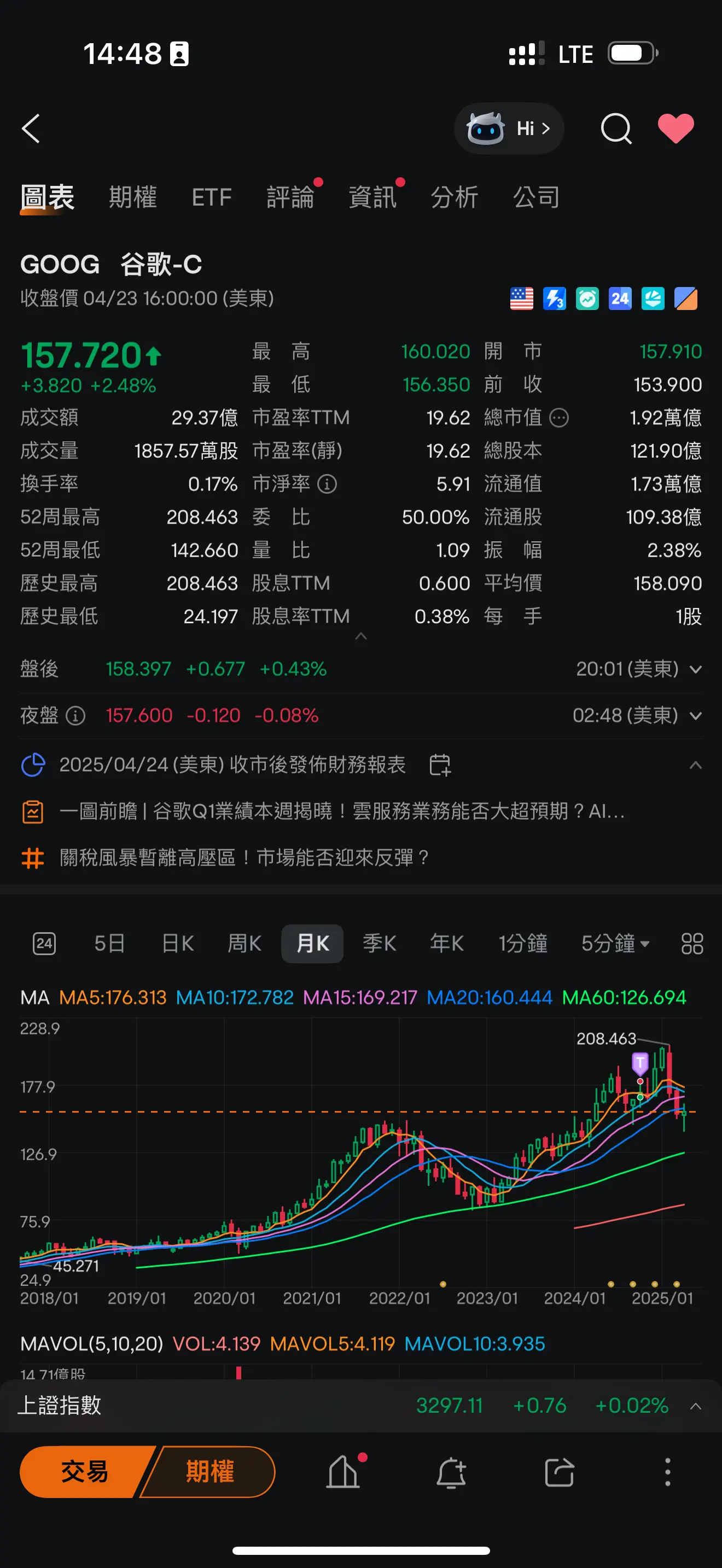Toggle the 24 hour chart mode button
This screenshot has width=722, height=1568.
[x=44, y=944]
